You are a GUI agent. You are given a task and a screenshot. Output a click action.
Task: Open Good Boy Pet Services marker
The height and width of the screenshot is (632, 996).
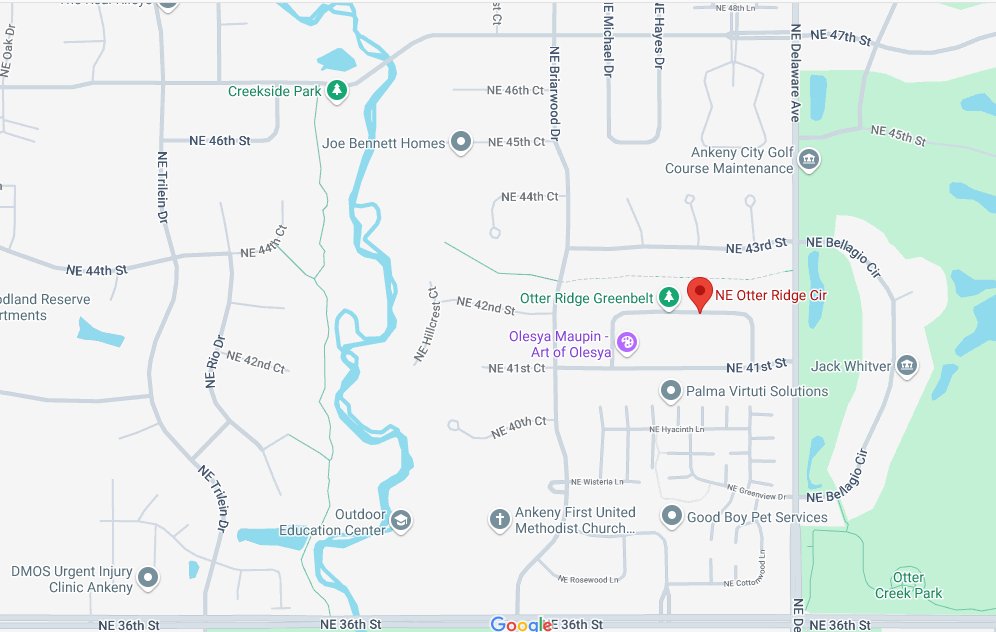(x=672, y=517)
